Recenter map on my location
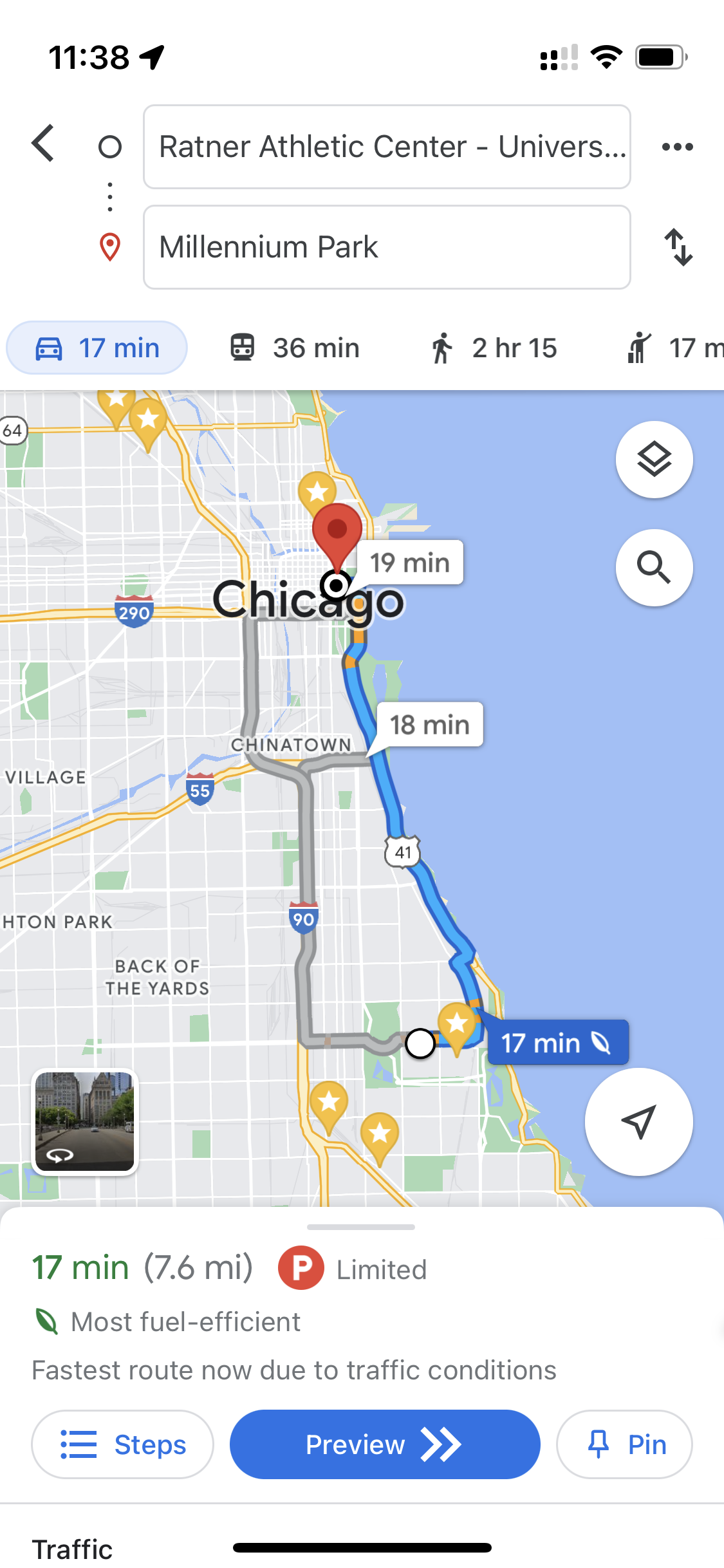This screenshot has height=1568, width=724. pos(638,1122)
